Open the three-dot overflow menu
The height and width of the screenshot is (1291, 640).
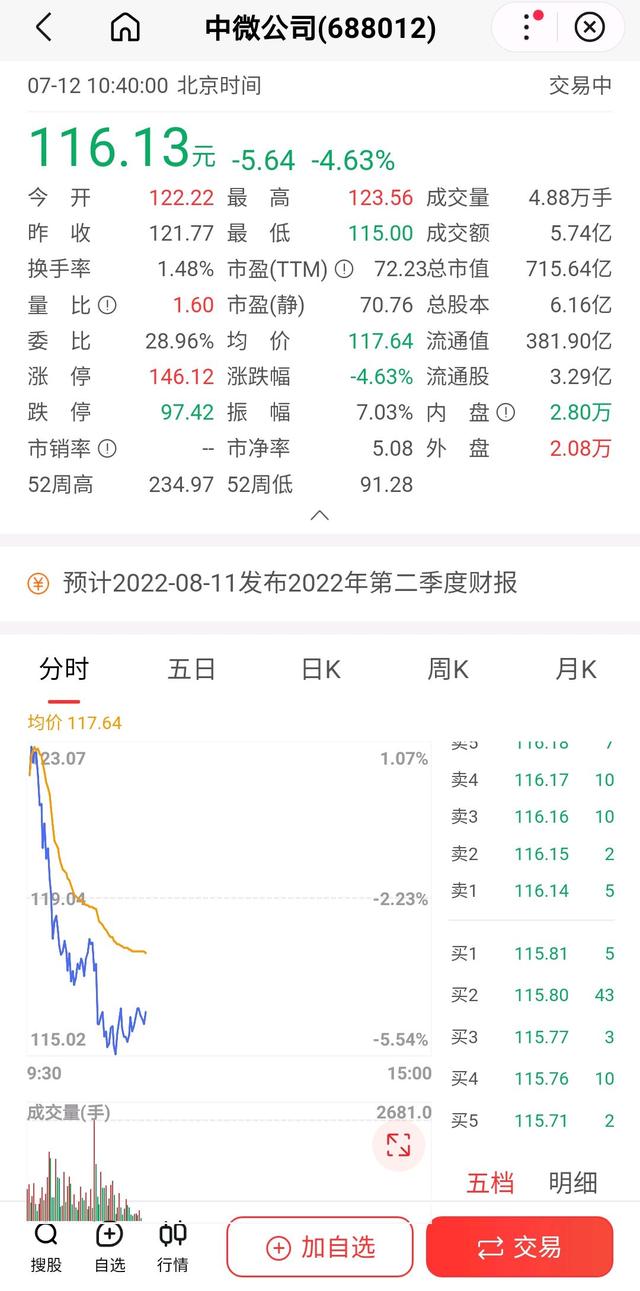[x=528, y=27]
